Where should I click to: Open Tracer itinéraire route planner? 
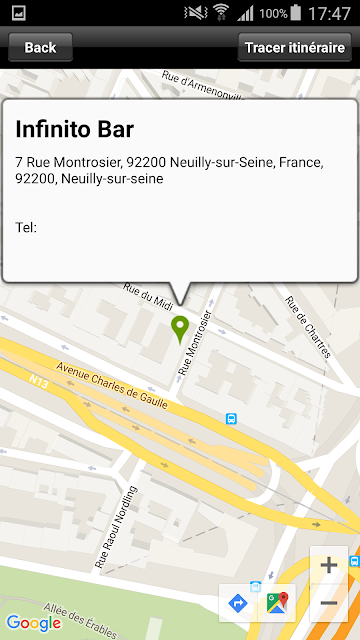coord(295,47)
